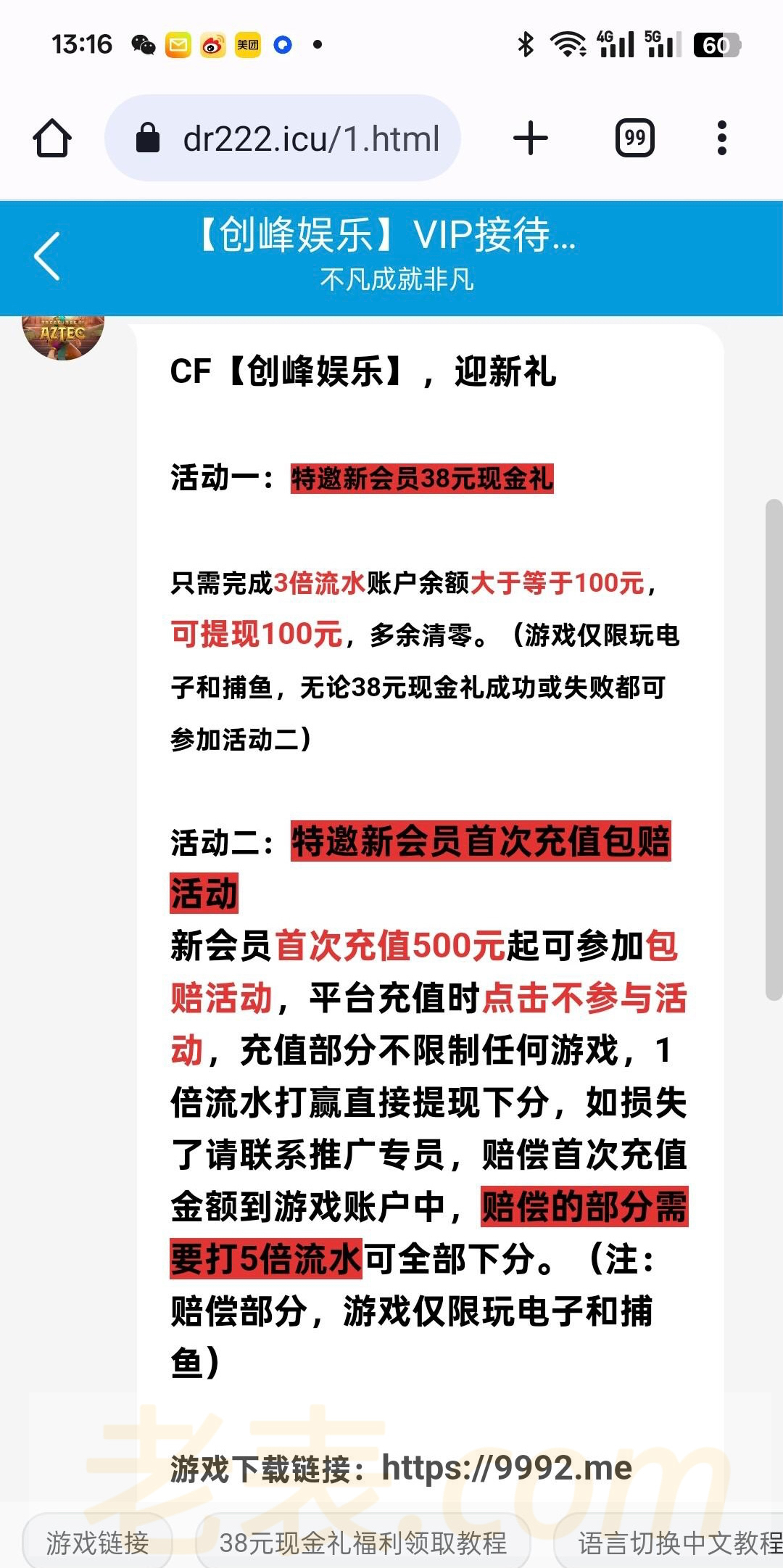Open the browser overflow menu

pos(721,138)
